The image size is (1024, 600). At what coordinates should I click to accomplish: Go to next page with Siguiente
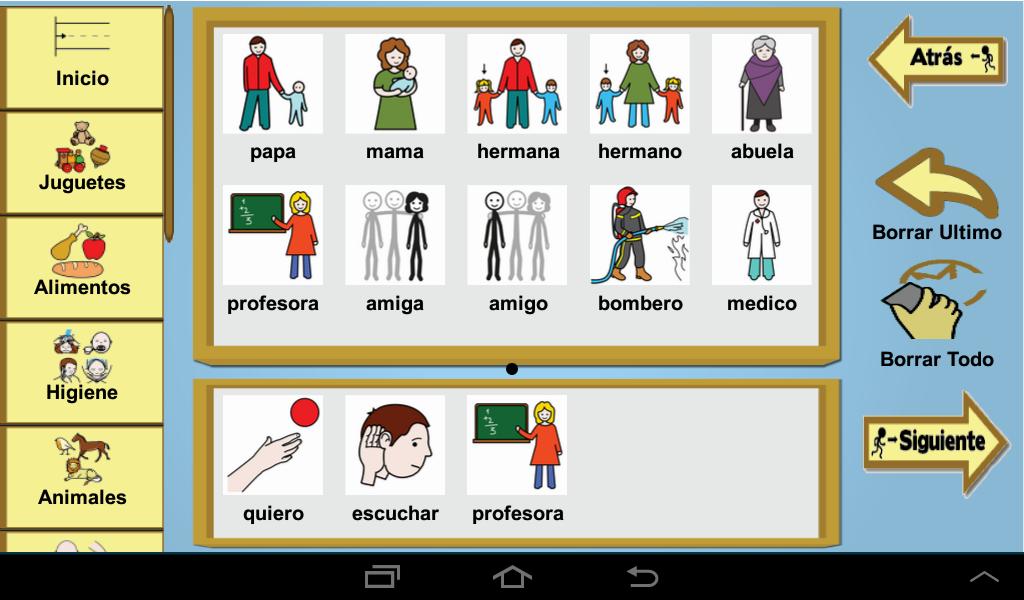pyautogui.click(x=937, y=441)
